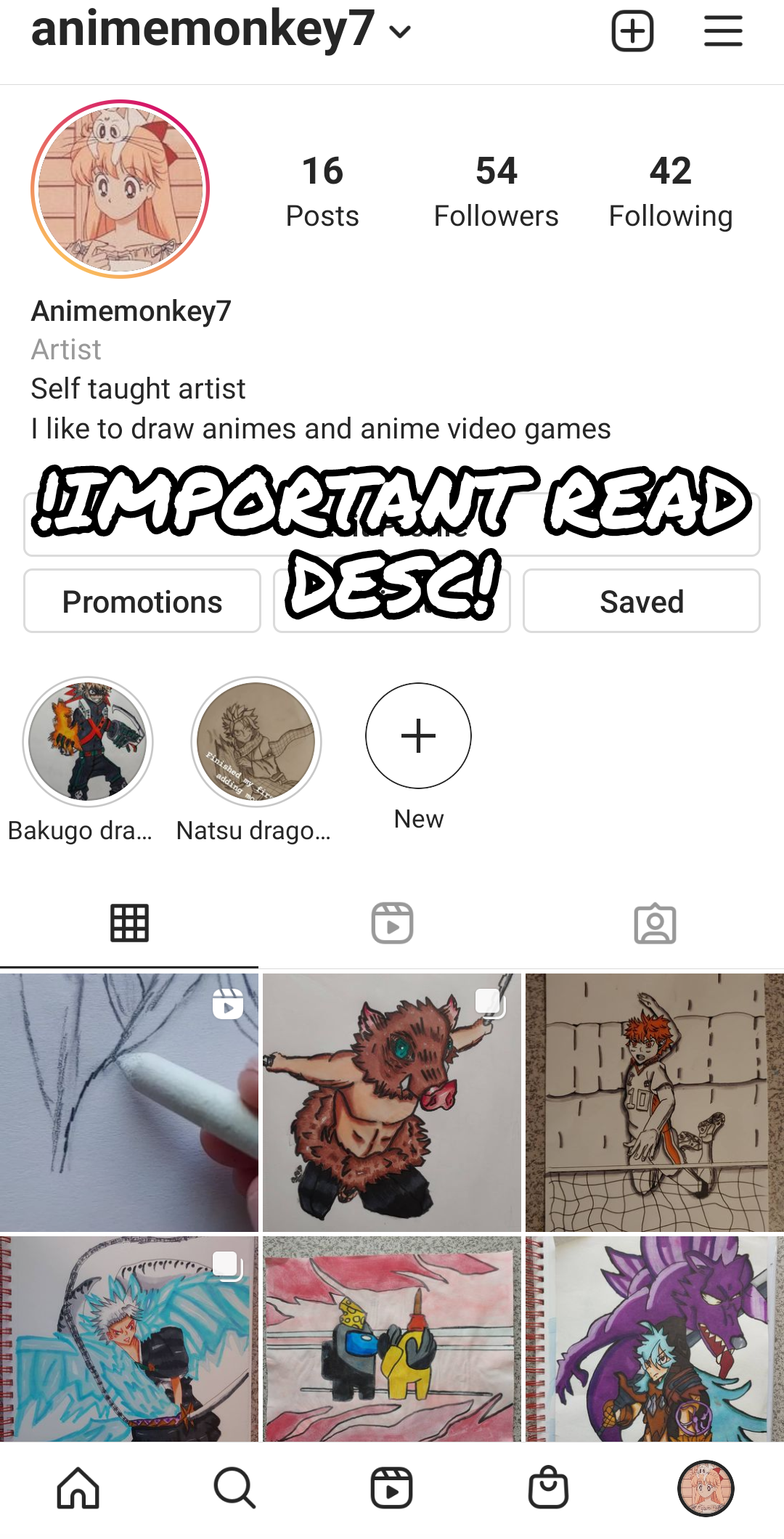Screen dimensions: 784x1539
Task: Tap the create new post plus icon
Action: (x=632, y=31)
